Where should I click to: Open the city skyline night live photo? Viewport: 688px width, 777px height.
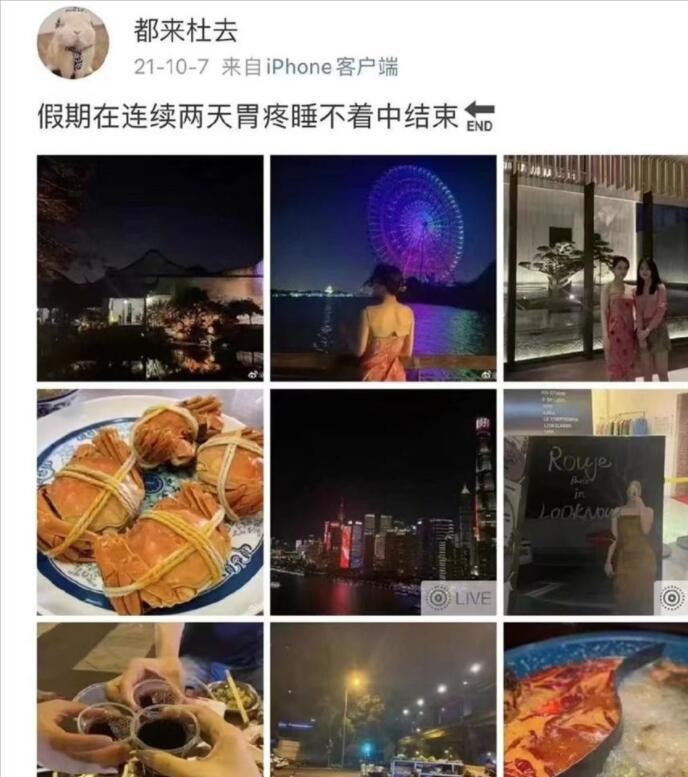(383, 502)
